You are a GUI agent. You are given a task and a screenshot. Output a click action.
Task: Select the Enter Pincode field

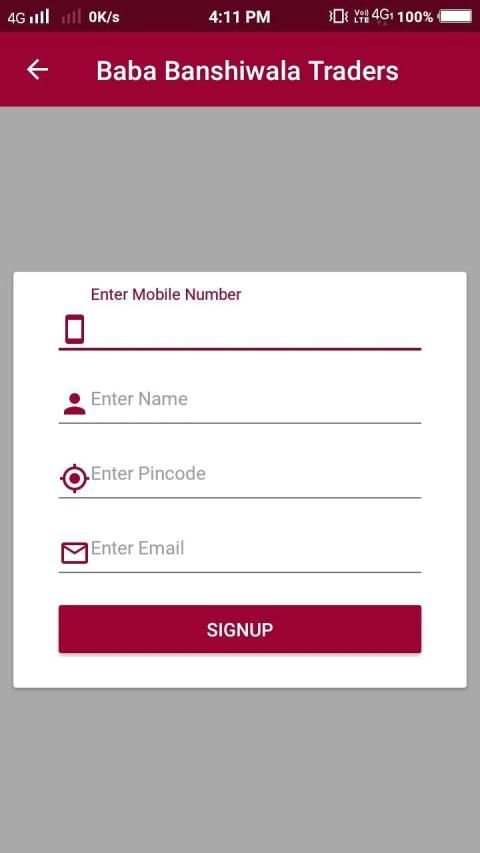click(x=239, y=475)
